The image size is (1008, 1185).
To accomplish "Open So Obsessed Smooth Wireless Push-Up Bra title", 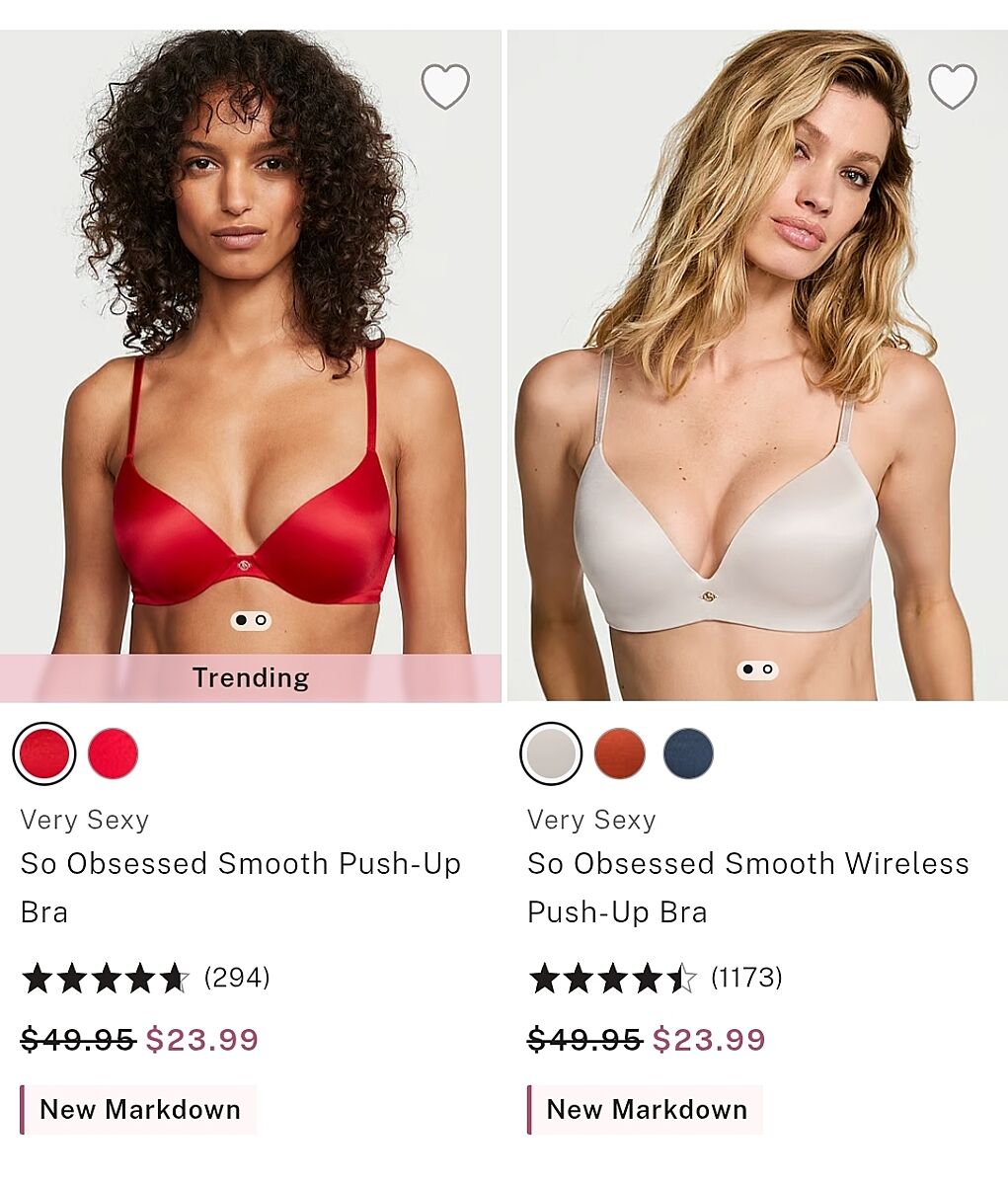I will [747, 886].
